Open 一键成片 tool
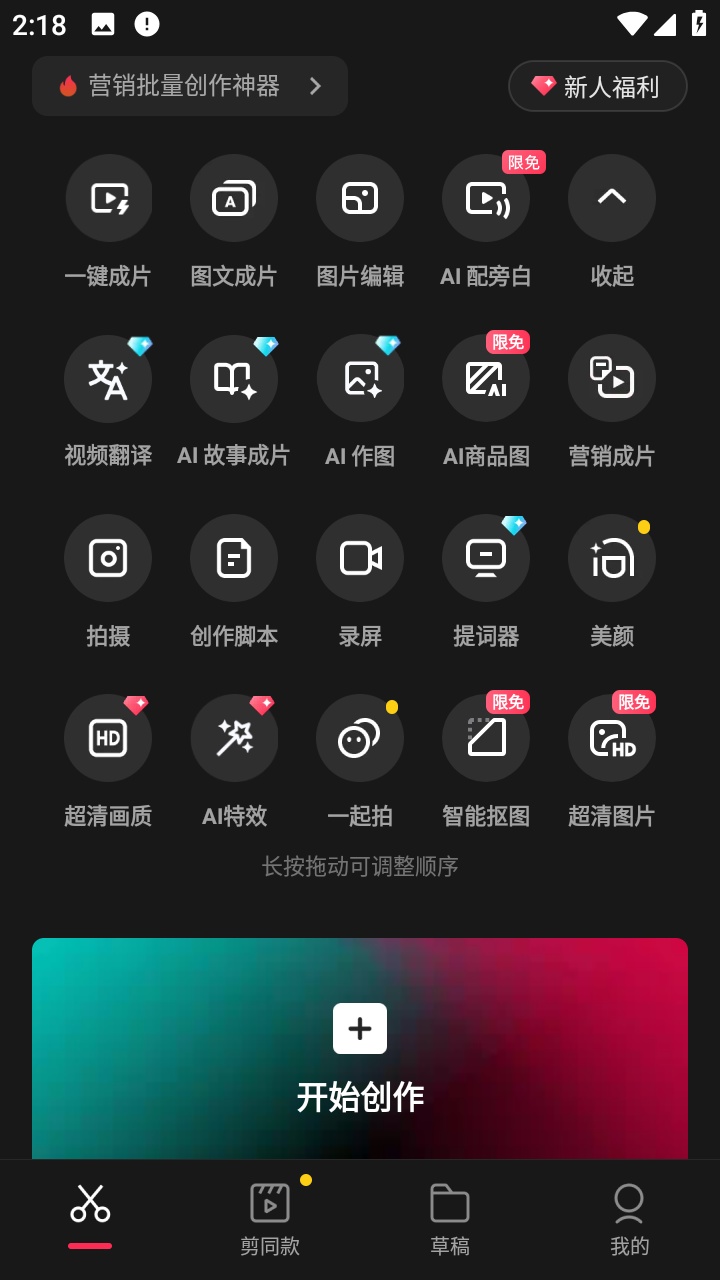The height and width of the screenshot is (1280, 720). 108,198
